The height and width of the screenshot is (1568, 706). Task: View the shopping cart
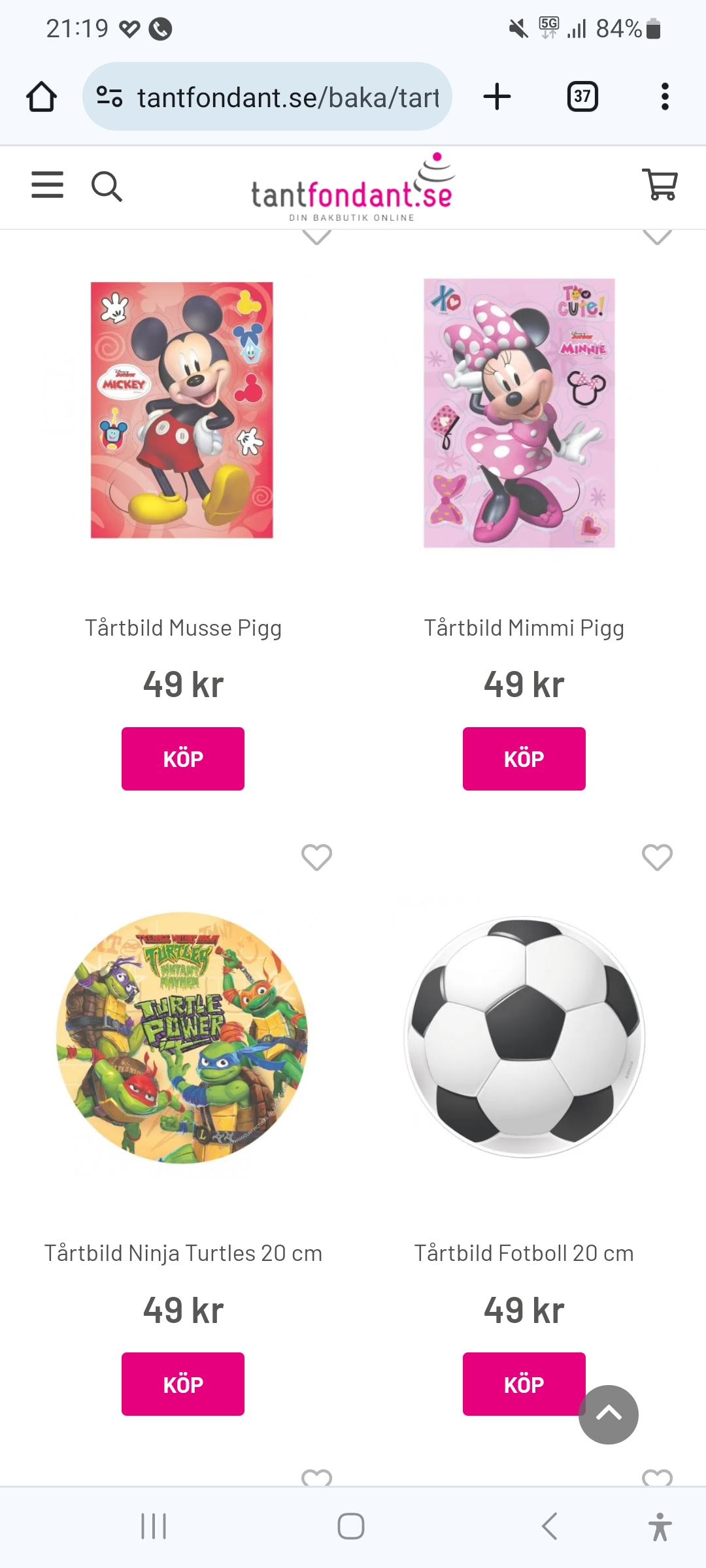(x=660, y=185)
